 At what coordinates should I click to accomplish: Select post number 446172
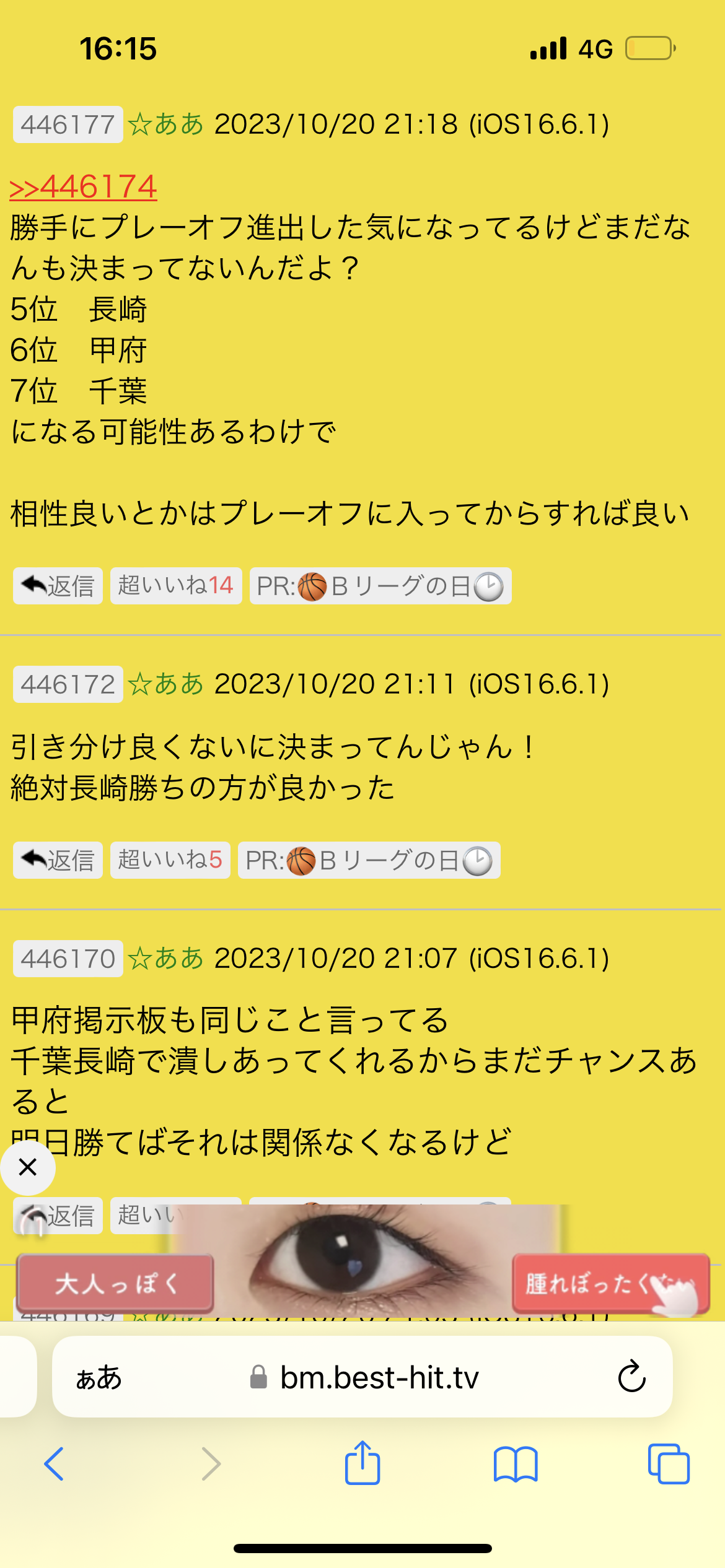68,684
